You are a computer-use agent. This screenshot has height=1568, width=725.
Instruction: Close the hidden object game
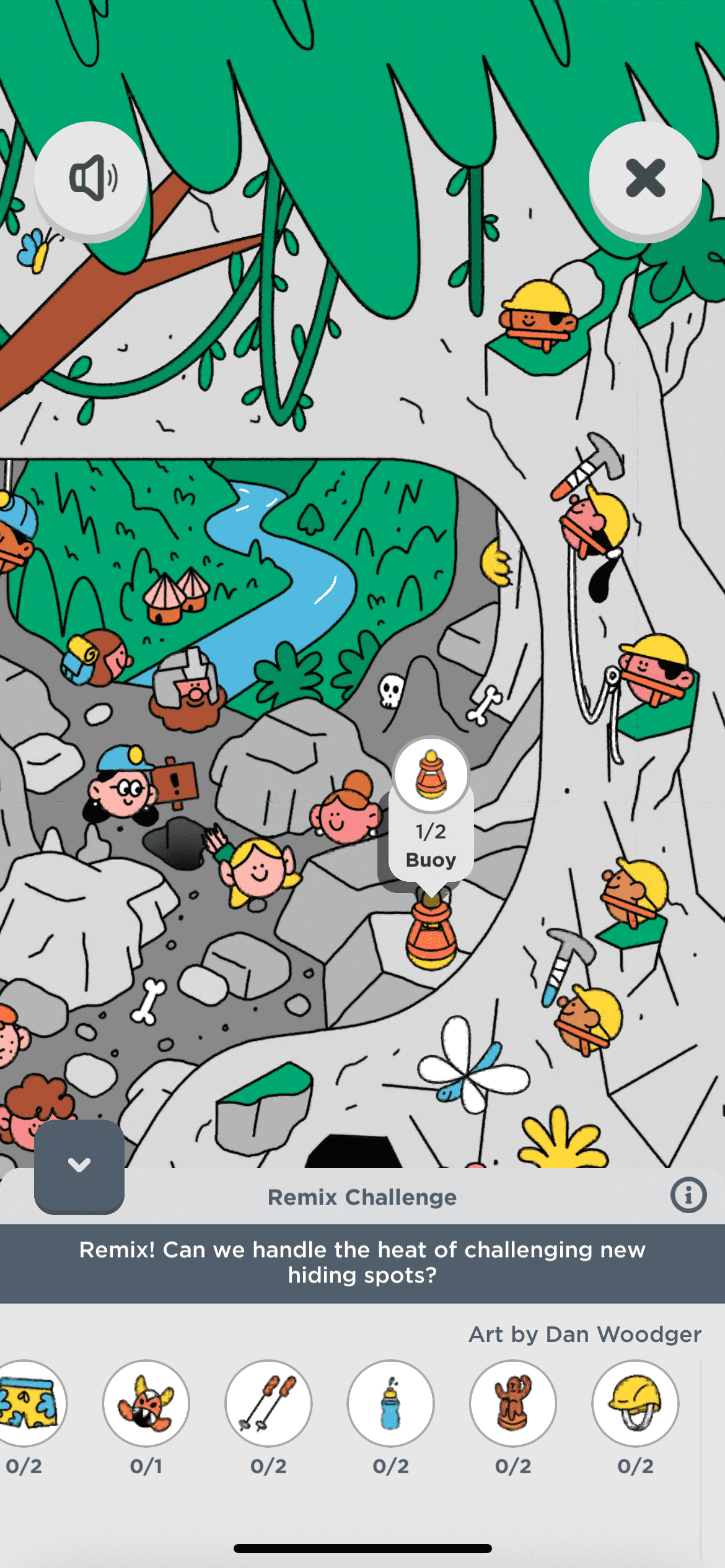[645, 178]
